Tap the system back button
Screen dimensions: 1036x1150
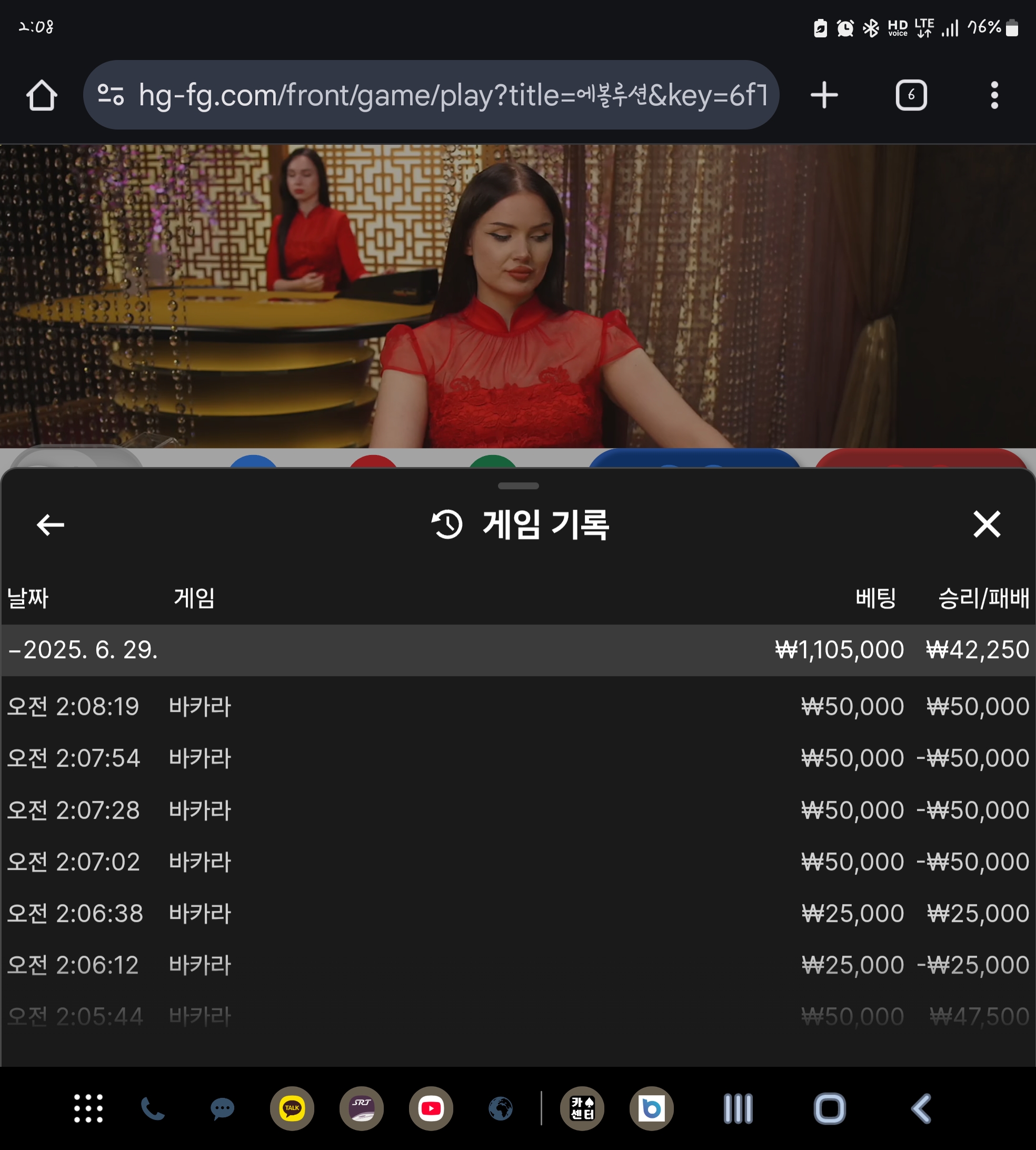click(x=922, y=1108)
